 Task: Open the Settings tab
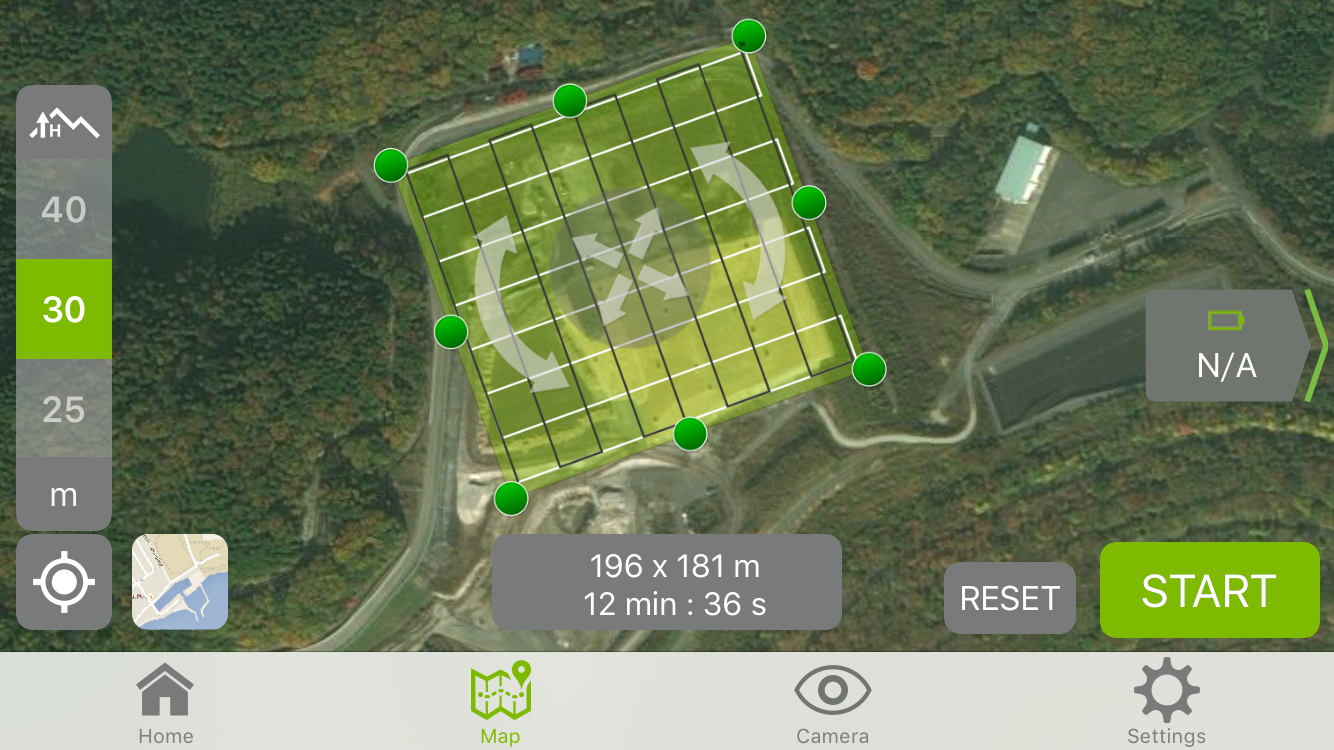(x=1166, y=704)
